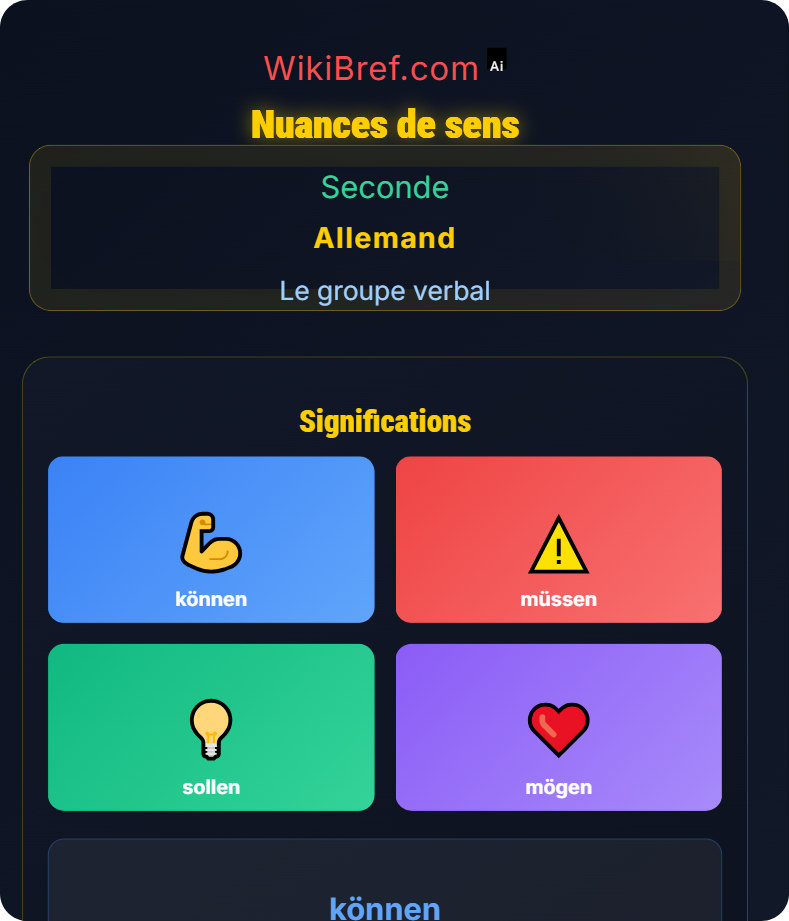The height and width of the screenshot is (921, 789).
Task: Click the können label text on blue card
Action: click(x=211, y=599)
